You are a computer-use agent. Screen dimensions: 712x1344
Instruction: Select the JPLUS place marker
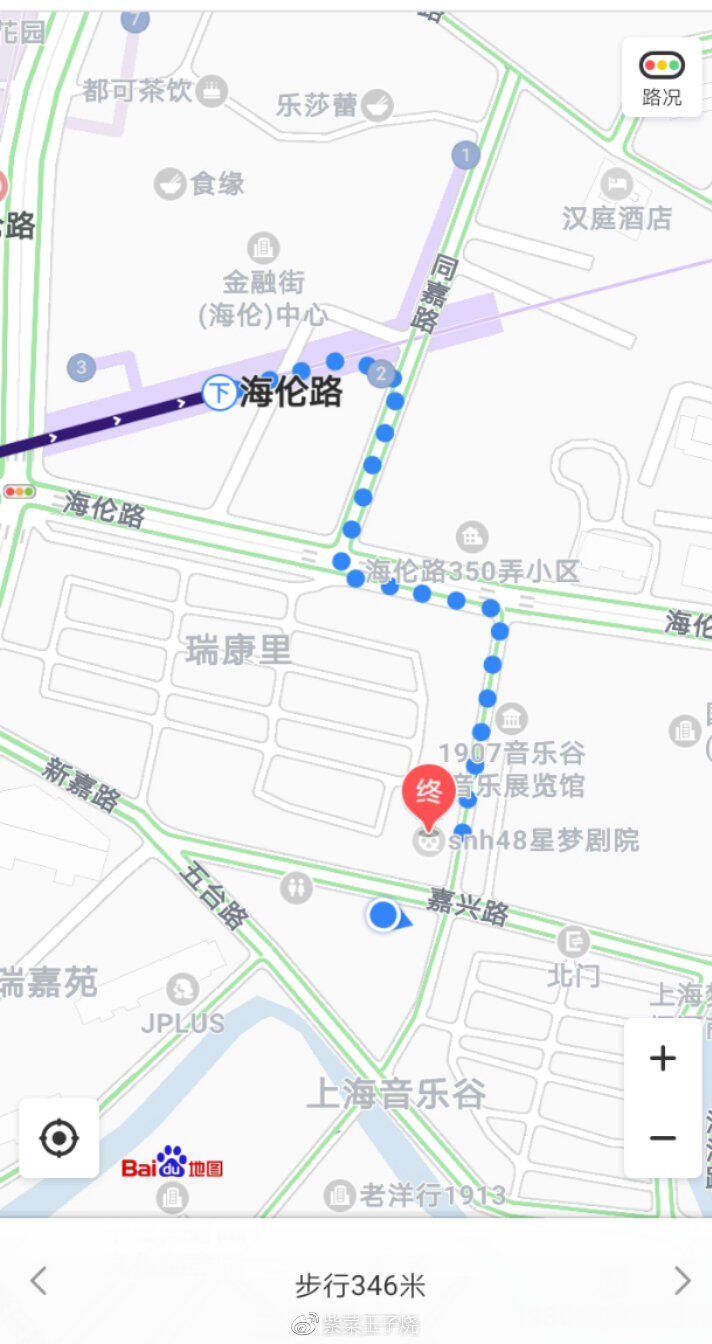[x=182, y=990]
